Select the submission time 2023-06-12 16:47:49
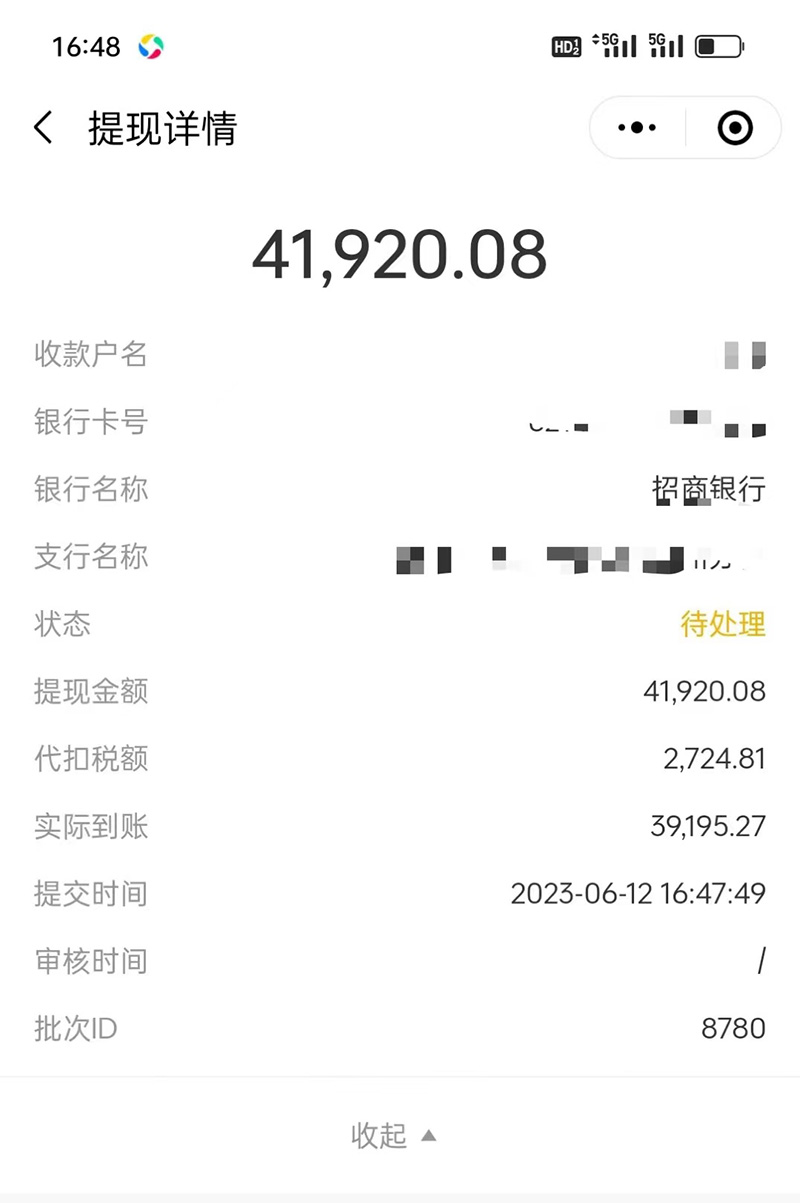800x1203 pixels. pyautogui.click(x=638, y=893)
